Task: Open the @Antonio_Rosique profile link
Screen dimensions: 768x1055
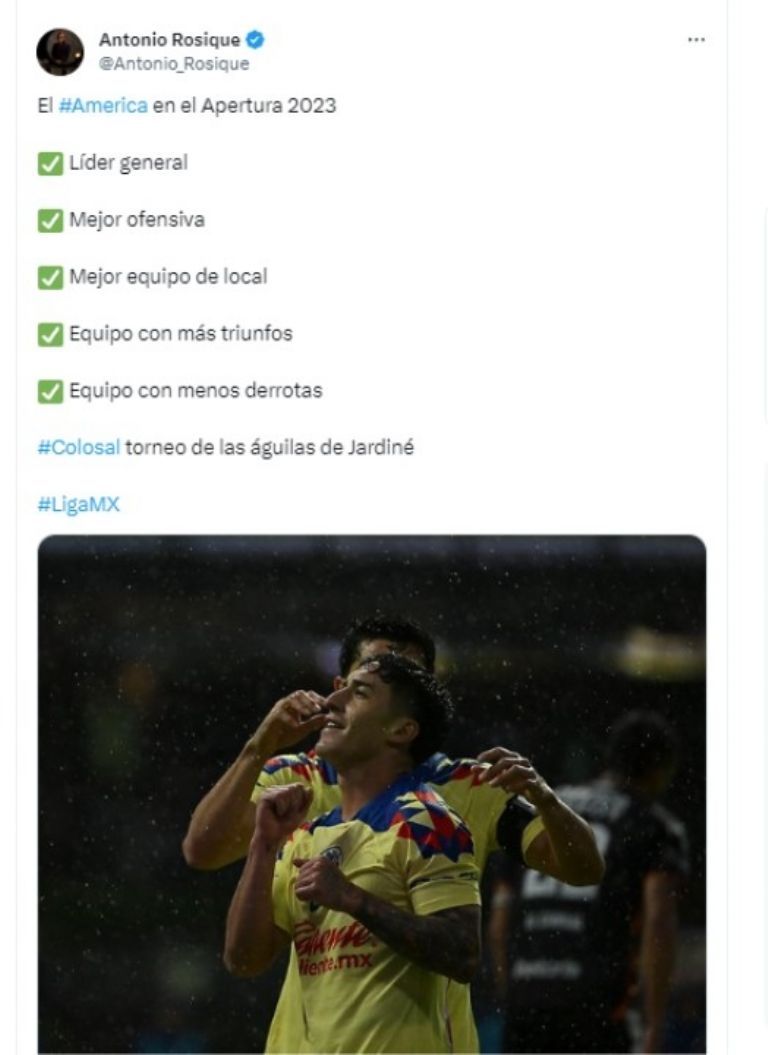Action: [174, 64]
